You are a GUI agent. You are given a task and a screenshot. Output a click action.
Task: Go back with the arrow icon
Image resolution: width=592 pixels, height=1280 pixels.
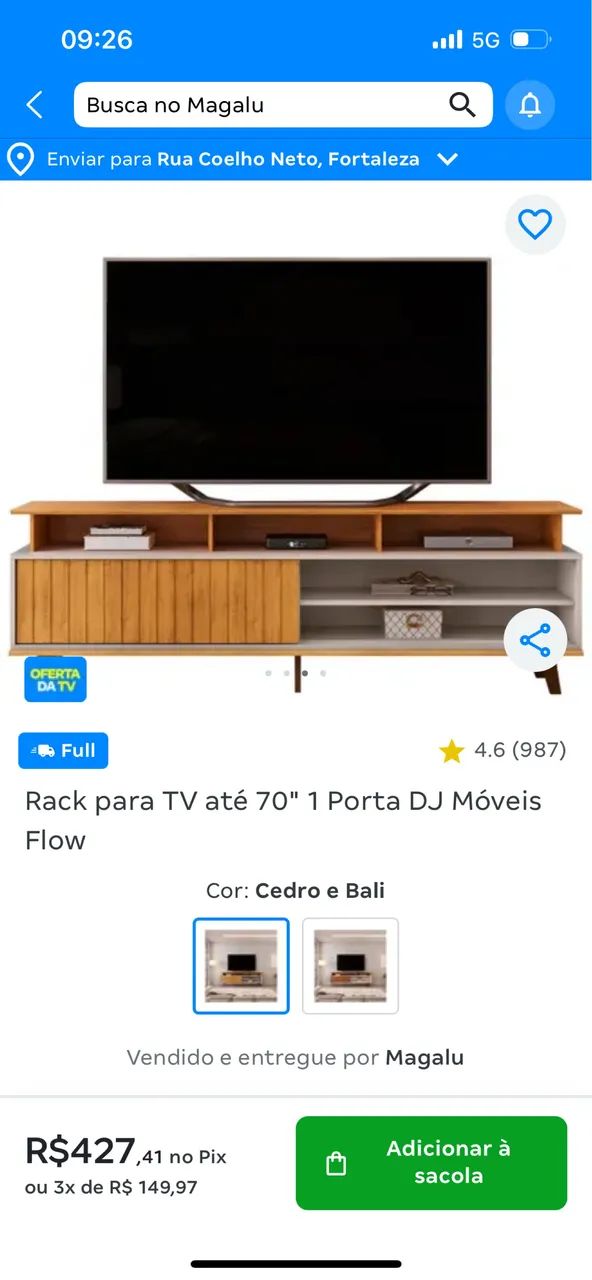tap(35, 105)
